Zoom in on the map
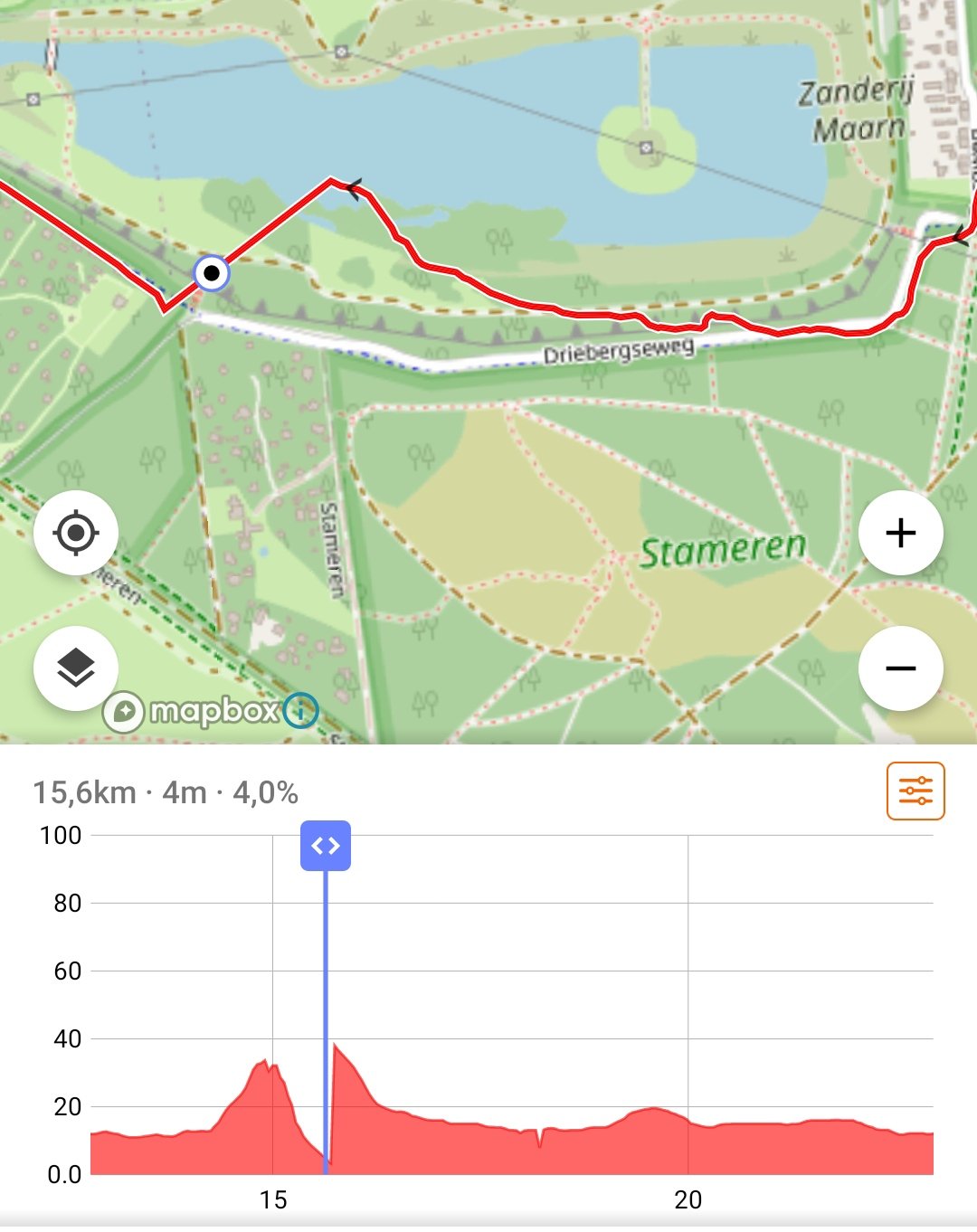 tap(900, 533)
